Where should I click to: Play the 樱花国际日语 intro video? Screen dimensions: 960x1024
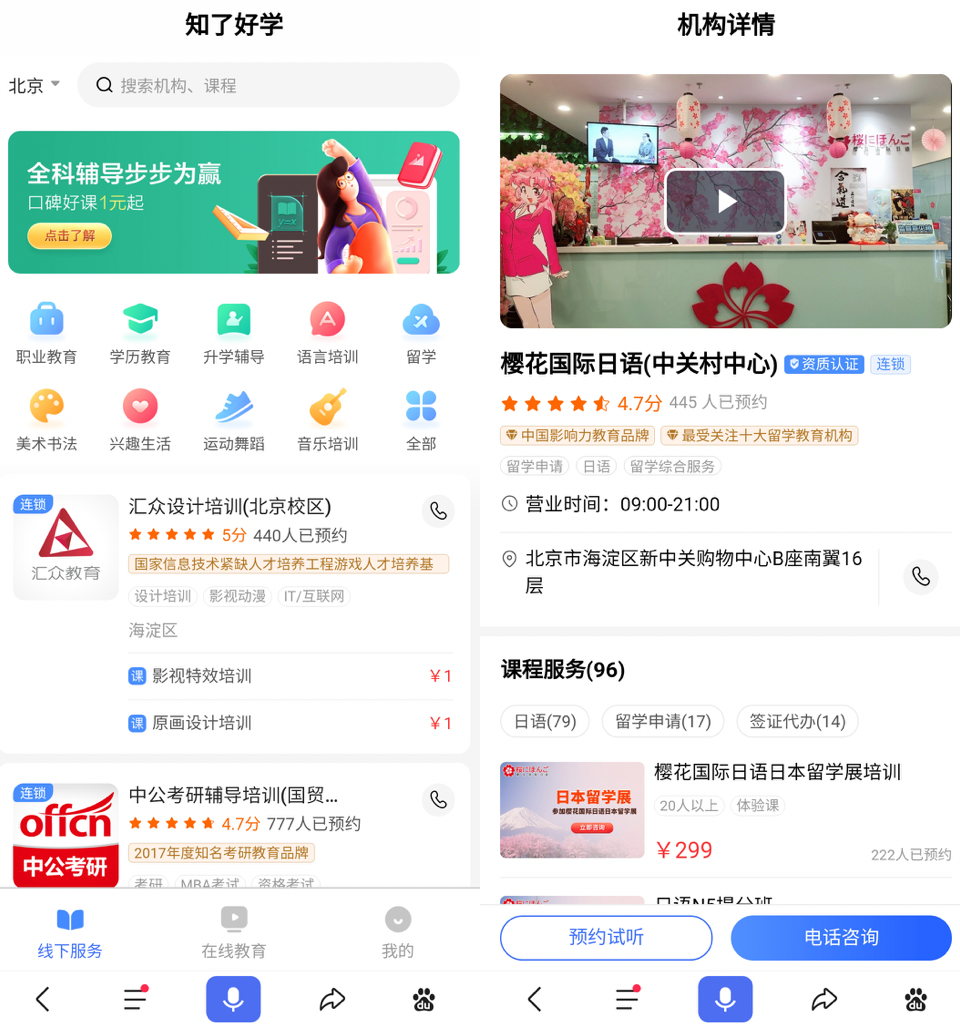point(724,200)
